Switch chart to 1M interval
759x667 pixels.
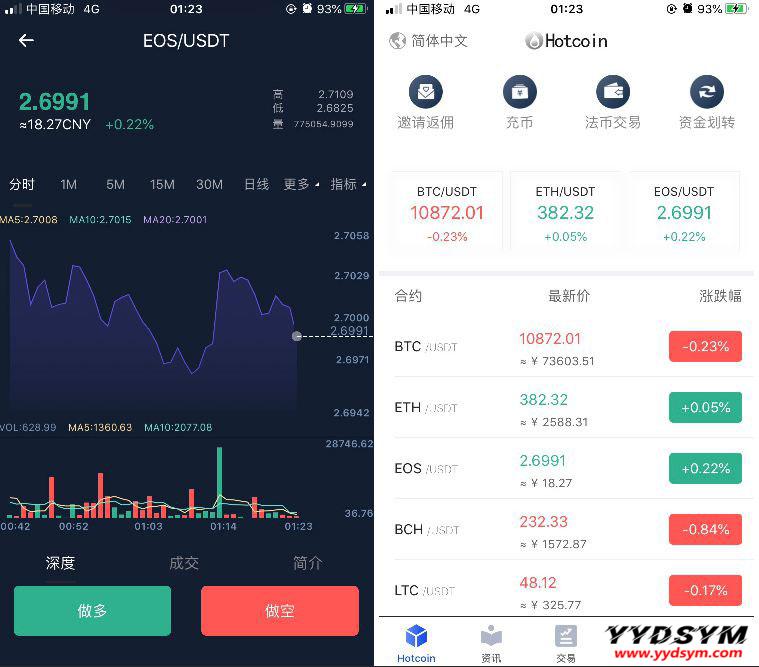(68, 185)
